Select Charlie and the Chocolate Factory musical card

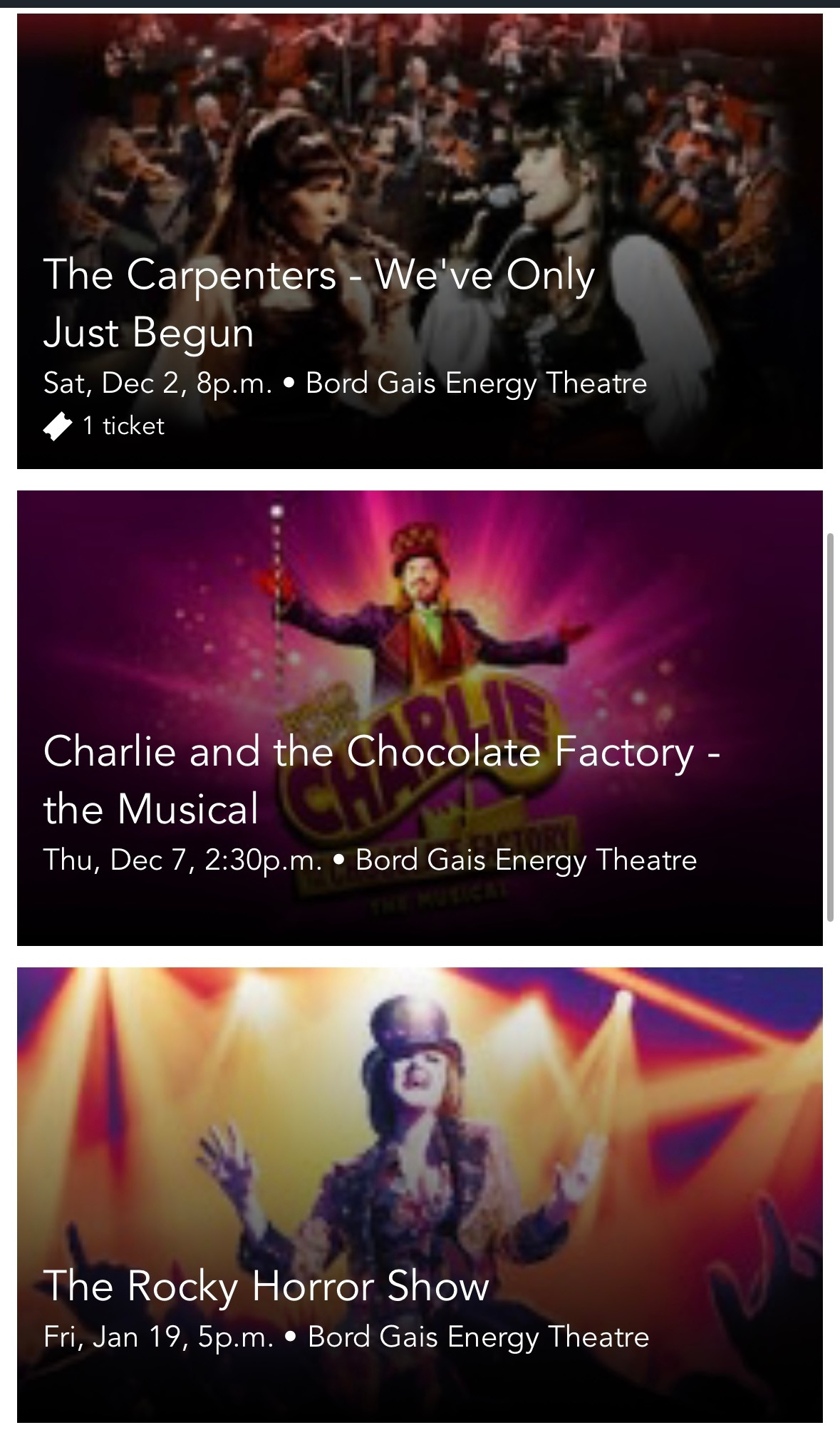point(420,718)
